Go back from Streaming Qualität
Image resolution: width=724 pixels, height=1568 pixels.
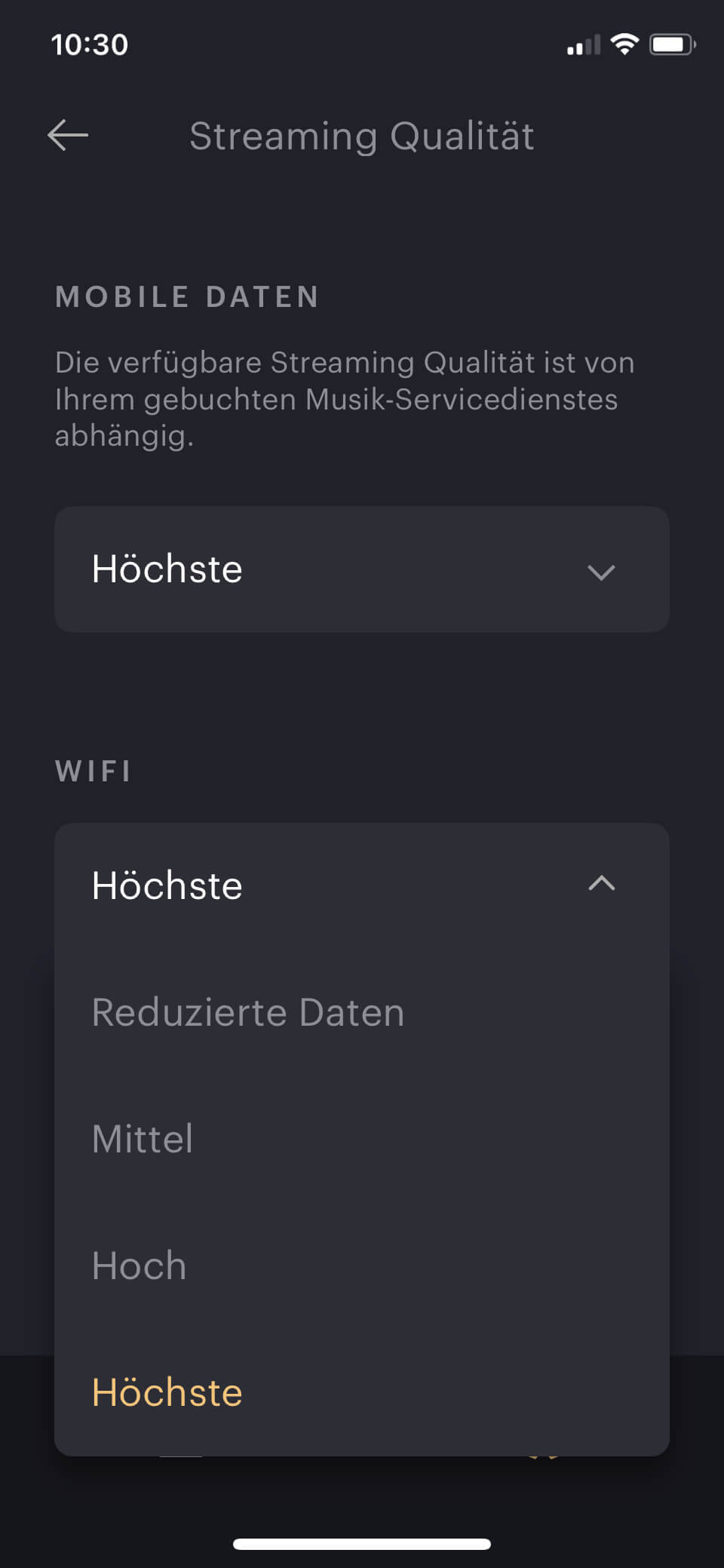(68, 136)
